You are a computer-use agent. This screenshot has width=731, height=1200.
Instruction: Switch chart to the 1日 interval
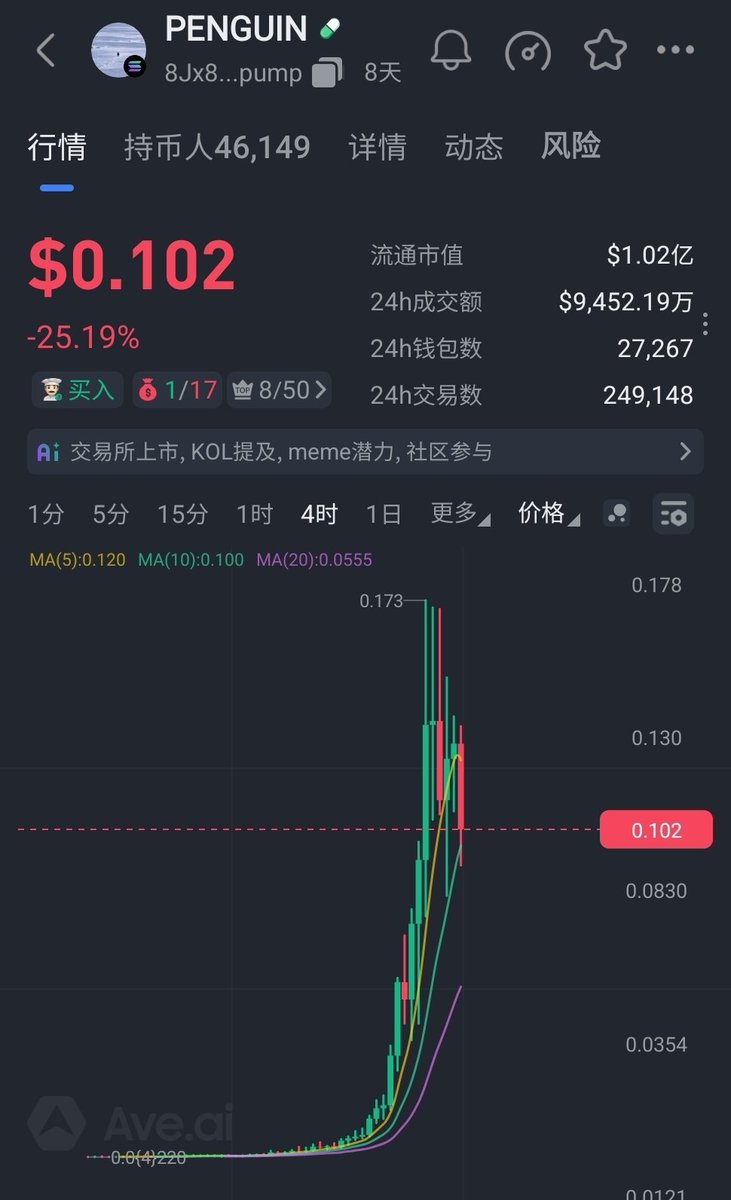[x=383, y=514]
